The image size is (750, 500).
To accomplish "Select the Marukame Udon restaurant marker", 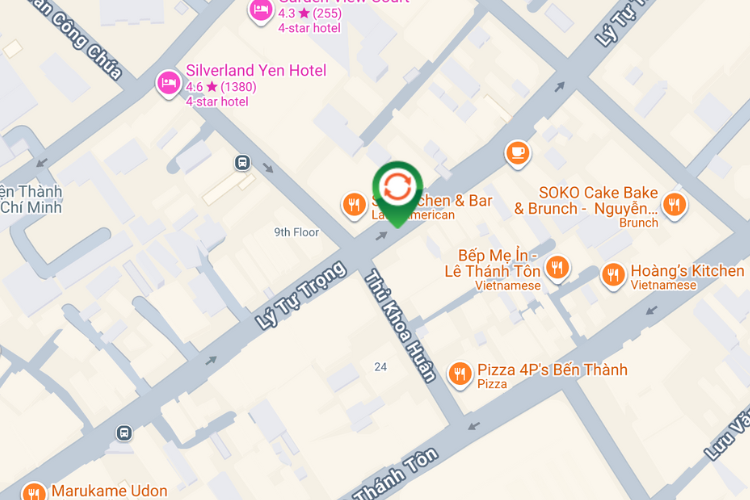I will [35, 492].
